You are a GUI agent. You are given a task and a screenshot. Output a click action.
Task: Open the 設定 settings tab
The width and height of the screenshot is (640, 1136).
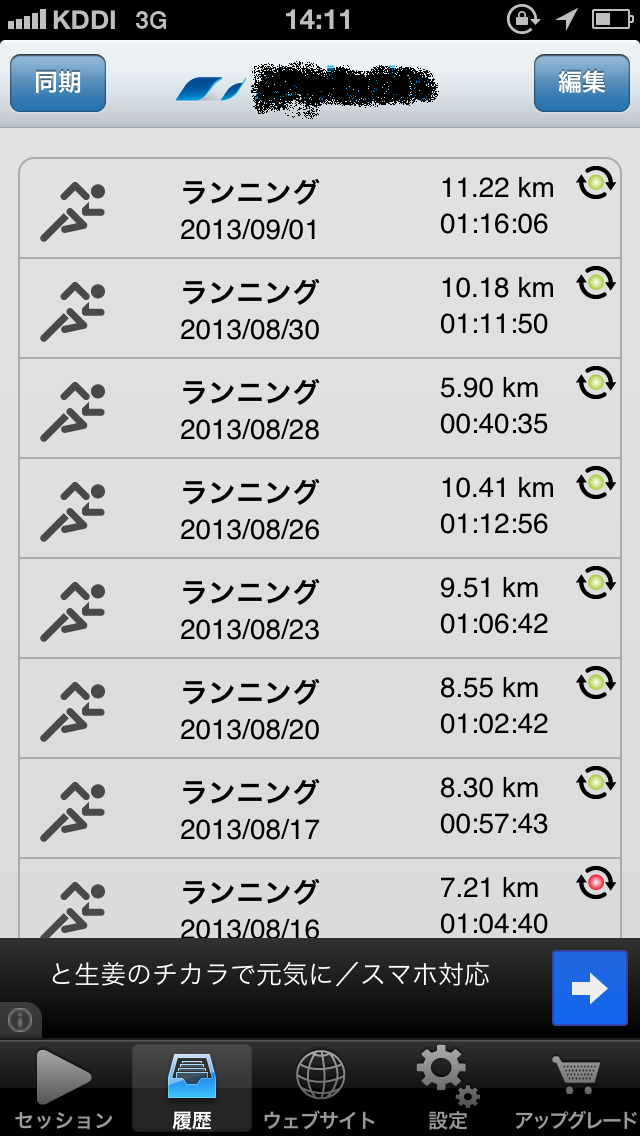pos(447,1090)
